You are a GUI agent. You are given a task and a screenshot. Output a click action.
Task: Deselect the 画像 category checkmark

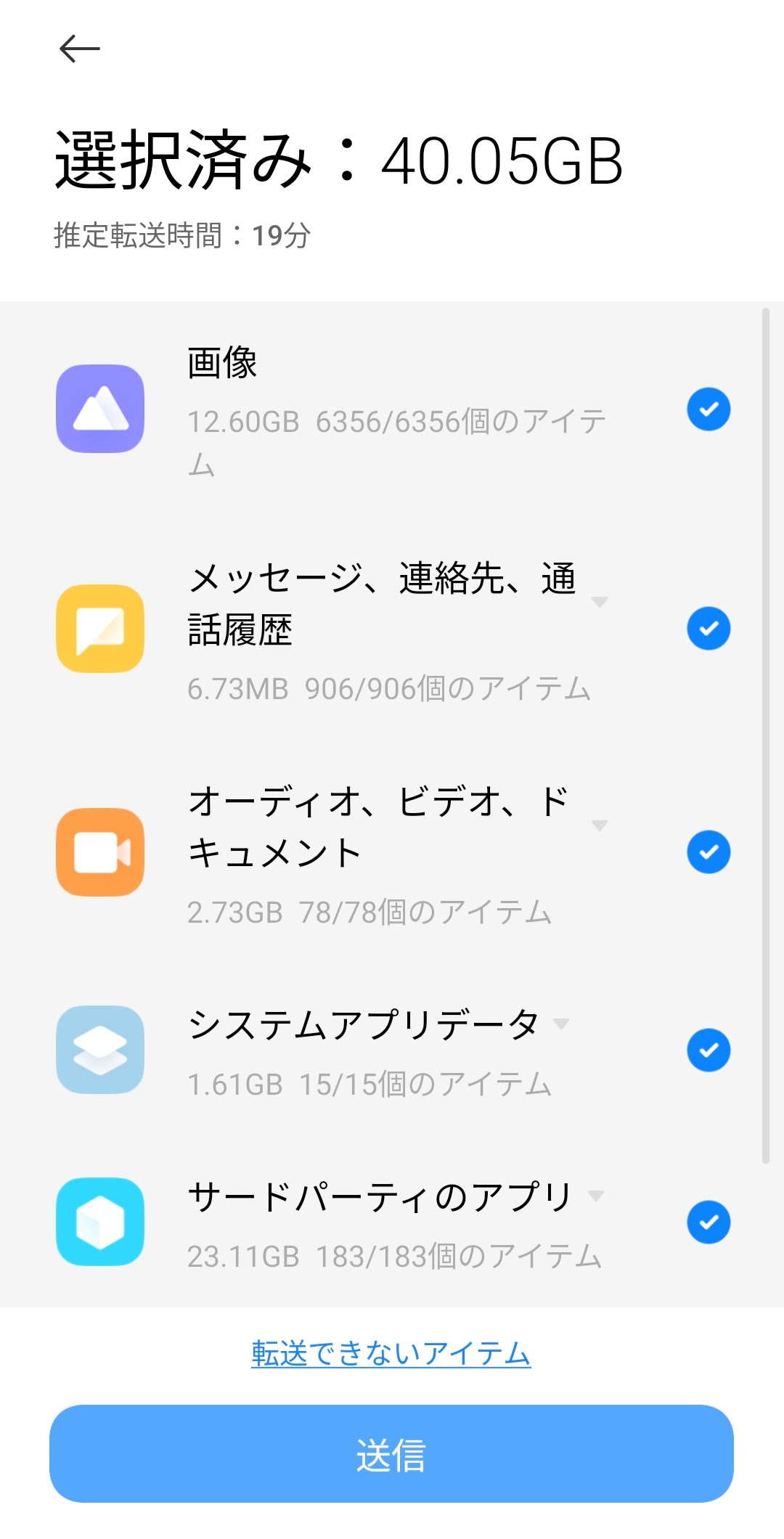[708, 408]
